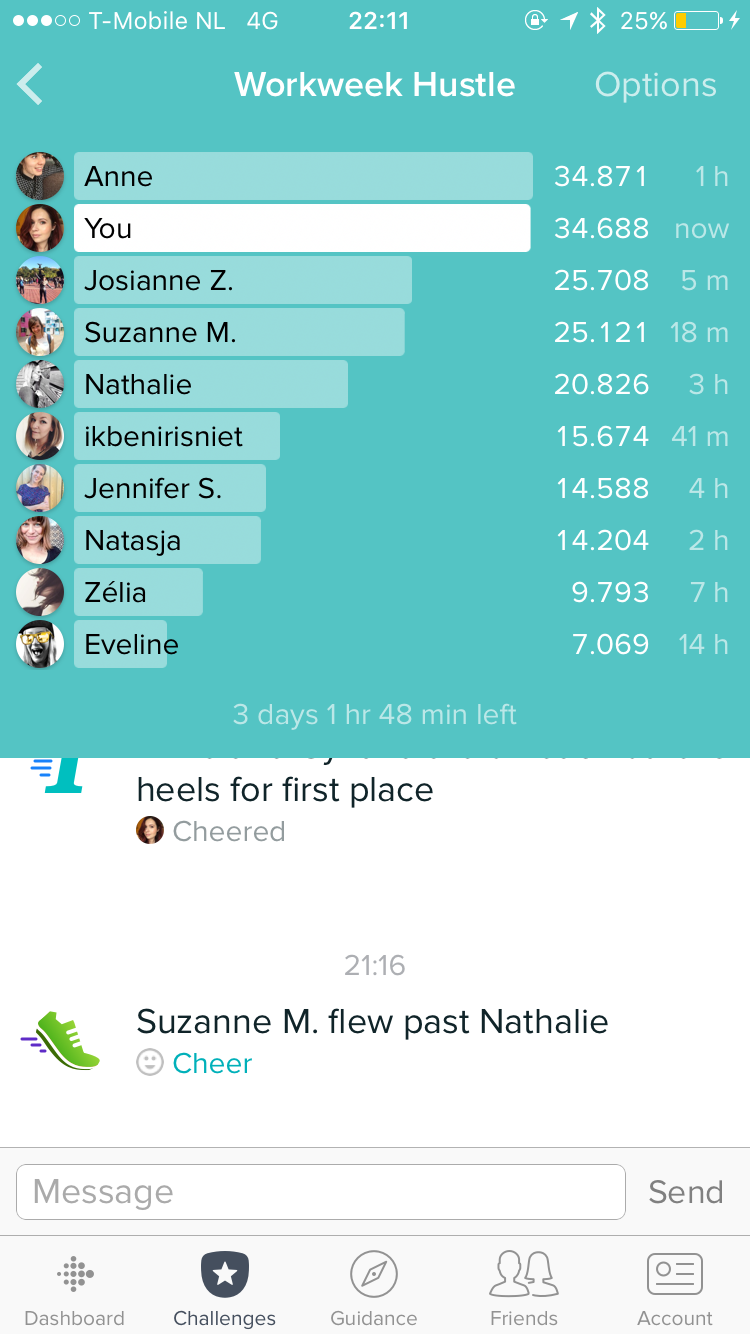The height and width of the screenshot is (1334, 750).
Task: Open the Account tab
Action: tap(675, 1290)
